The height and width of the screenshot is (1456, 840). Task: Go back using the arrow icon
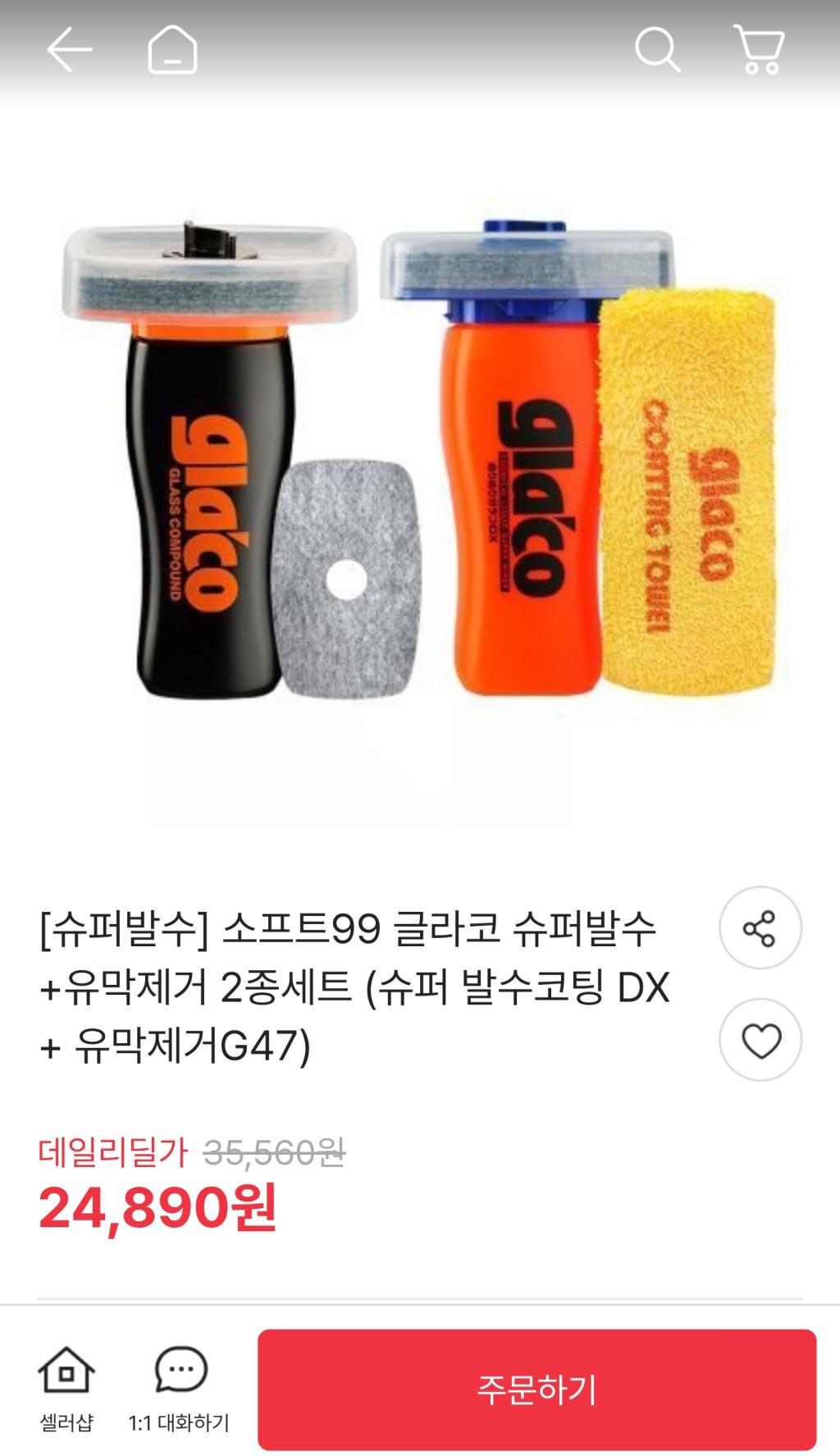pyautogui.click(x=69, y=50)
